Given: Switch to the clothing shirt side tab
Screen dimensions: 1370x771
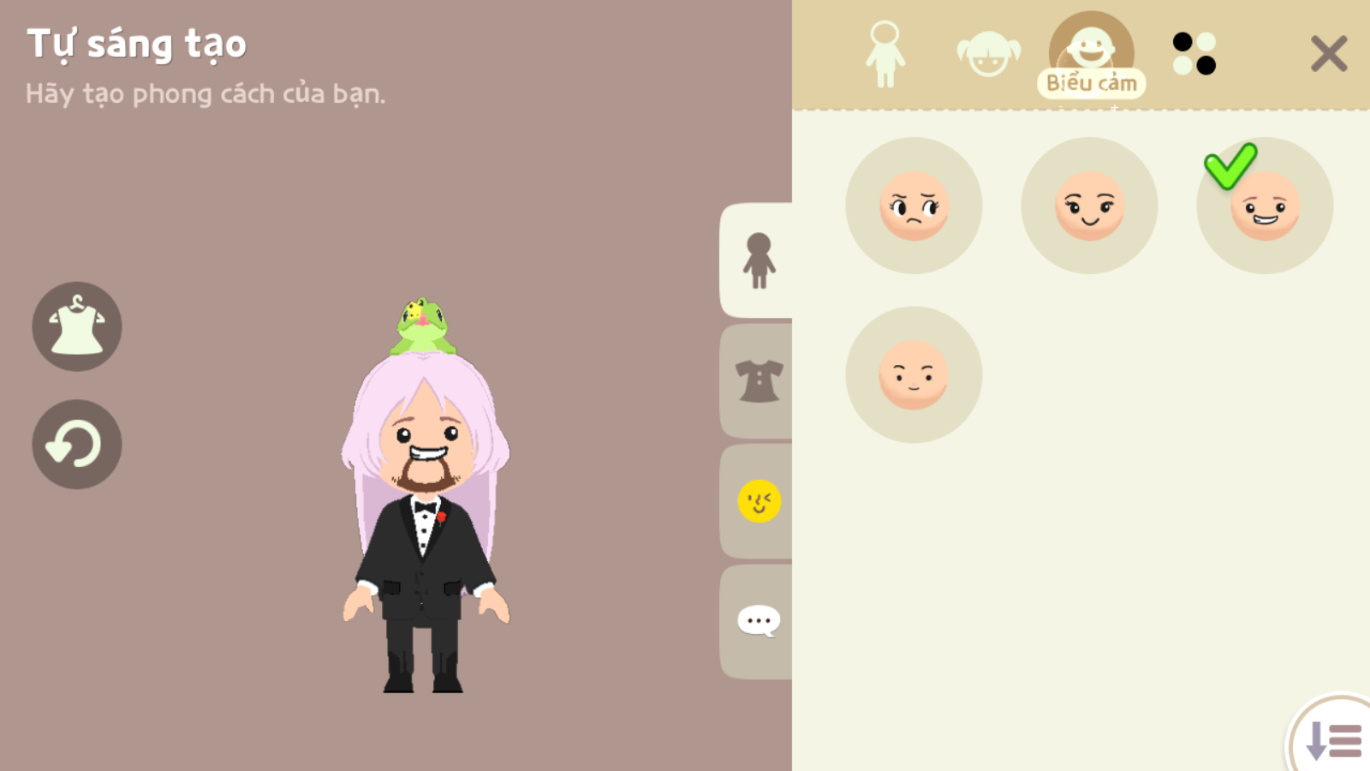Looking at the screenshot, I should point(758,381).
